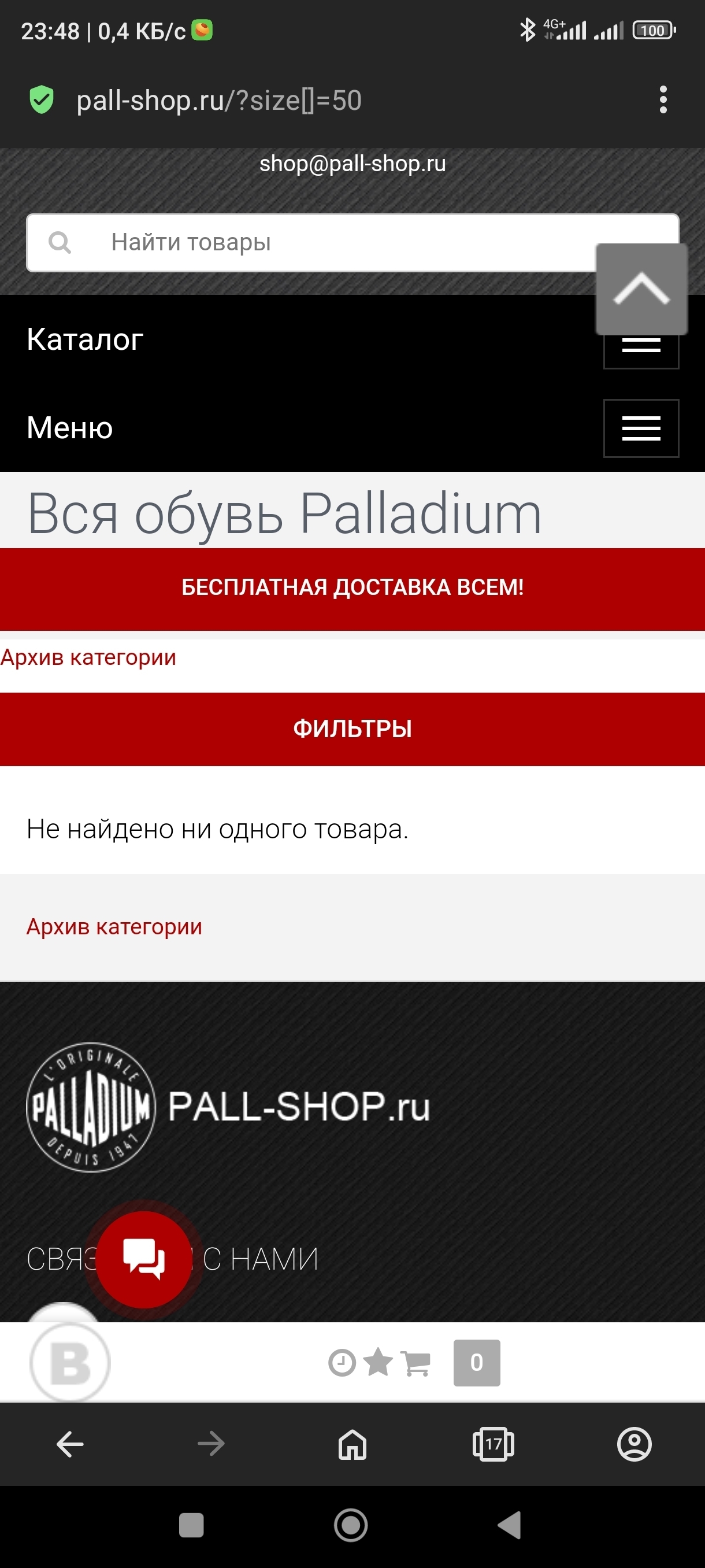
Task: Open recently viewed clock icon
Action: coord(342,1362)
